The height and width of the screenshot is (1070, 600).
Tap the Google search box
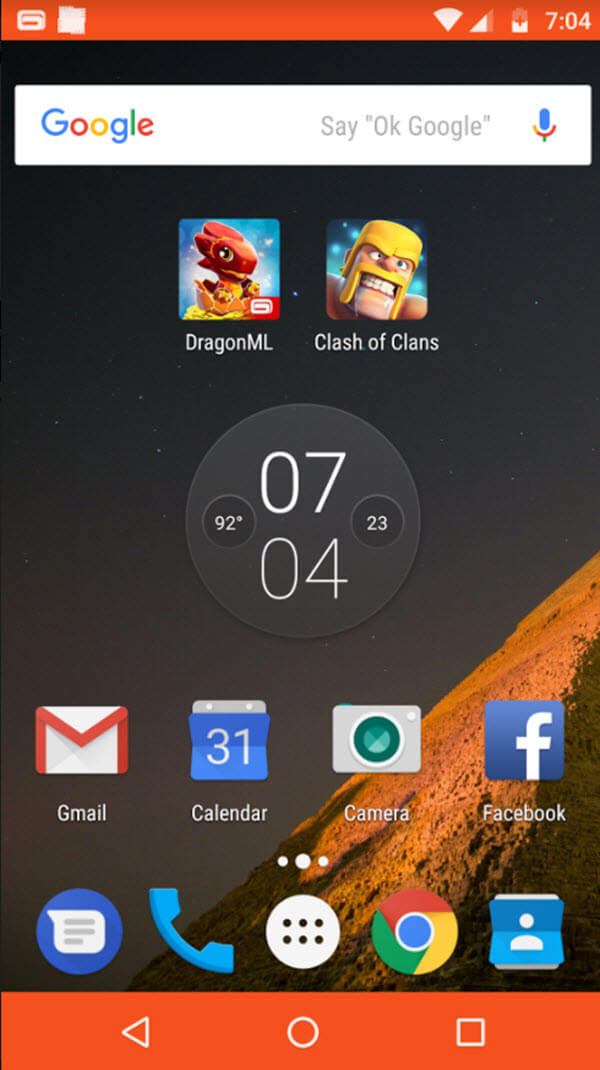302,125
